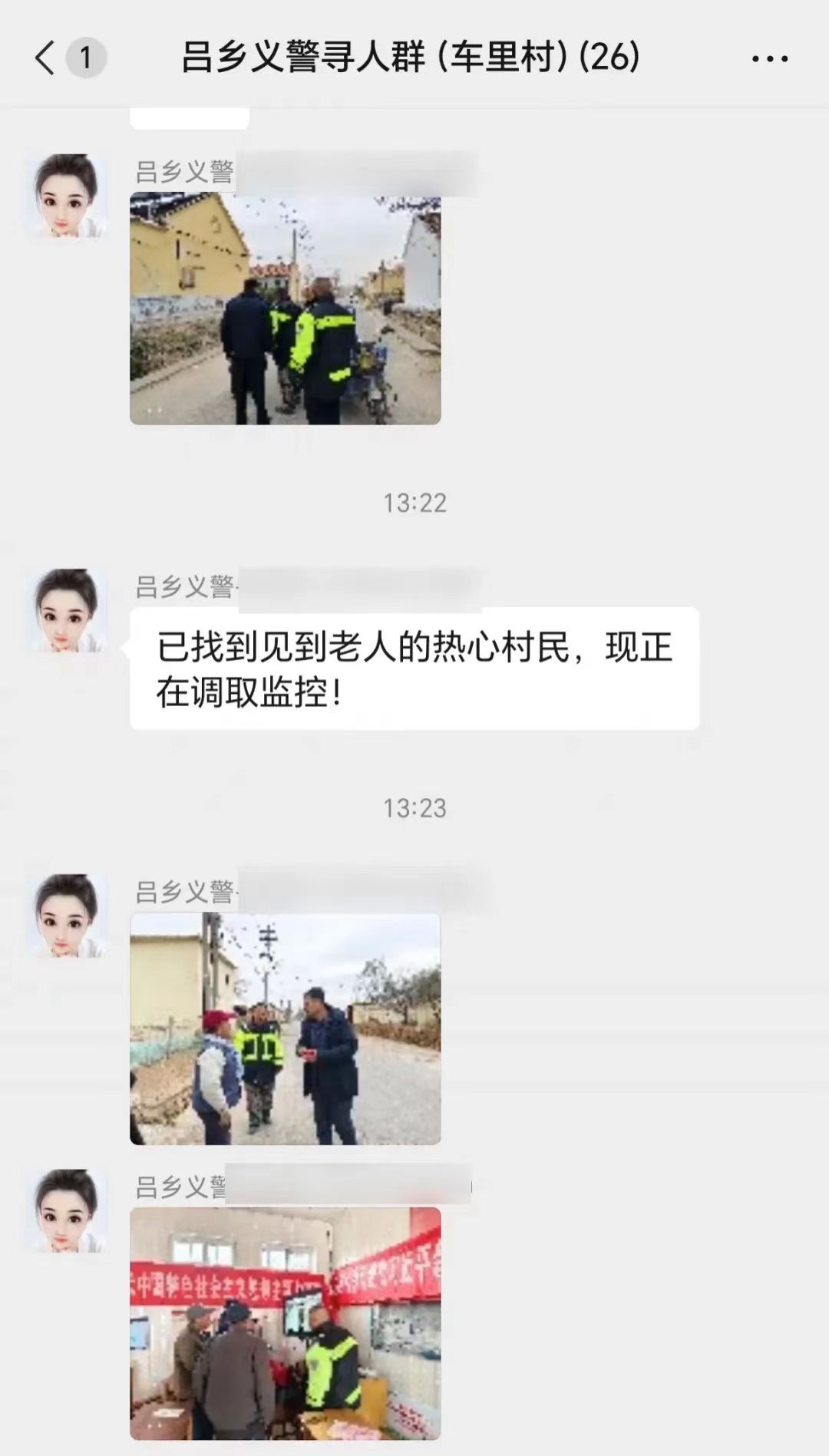Open the photo of the room with red banners

(x=286, y=1323)
